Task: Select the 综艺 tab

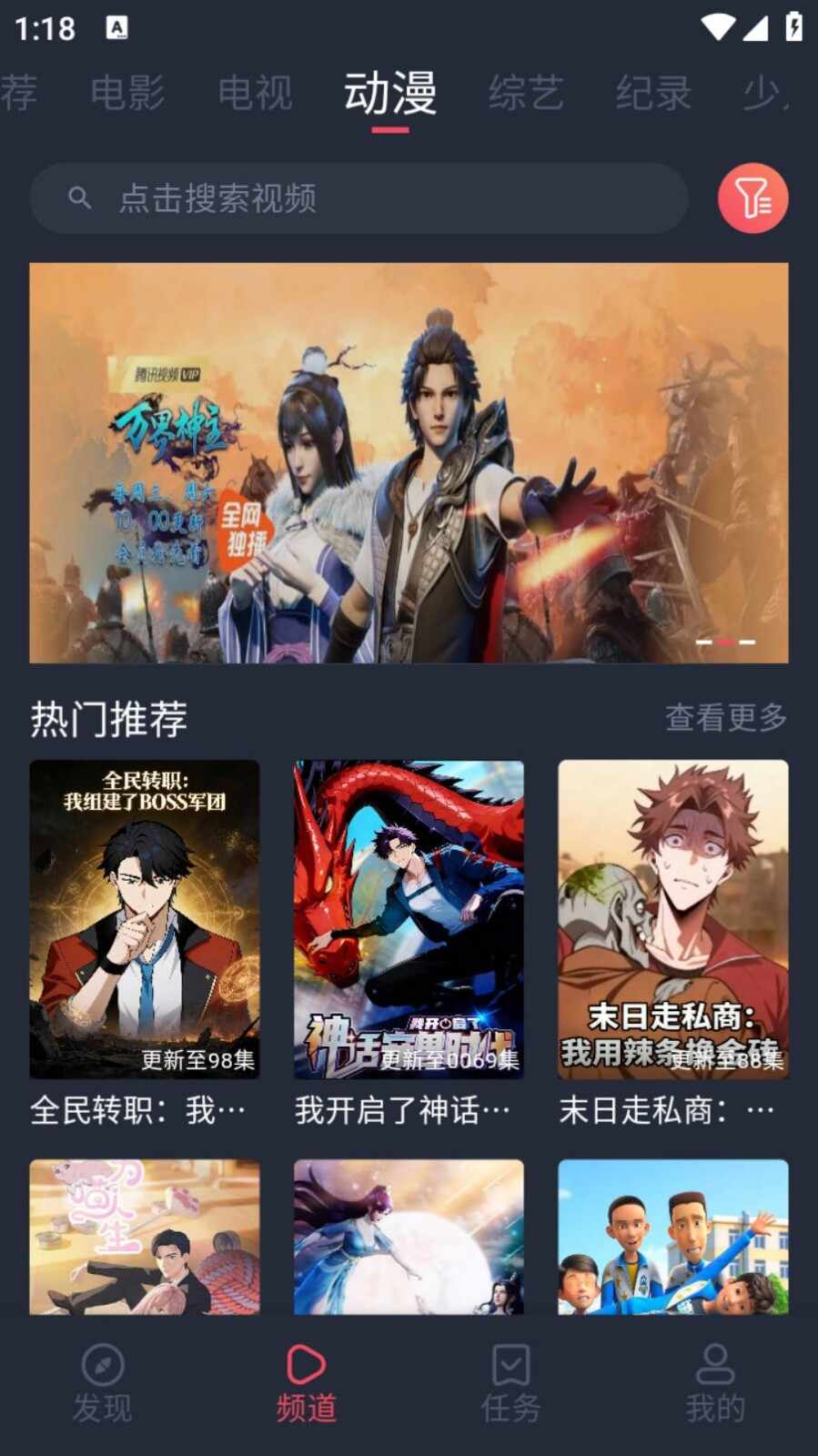Action: pyautogui.click(x=526, y=94)
